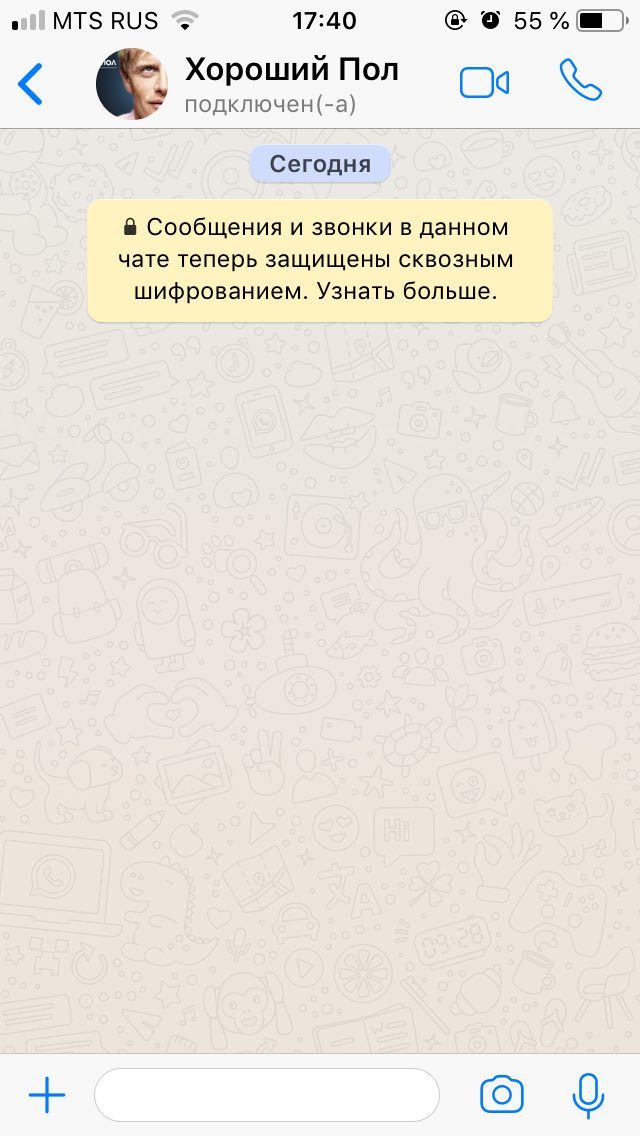Start a voice call with Хороший Пол
The image size is (640, 1136).
click(x=580, y=80)
